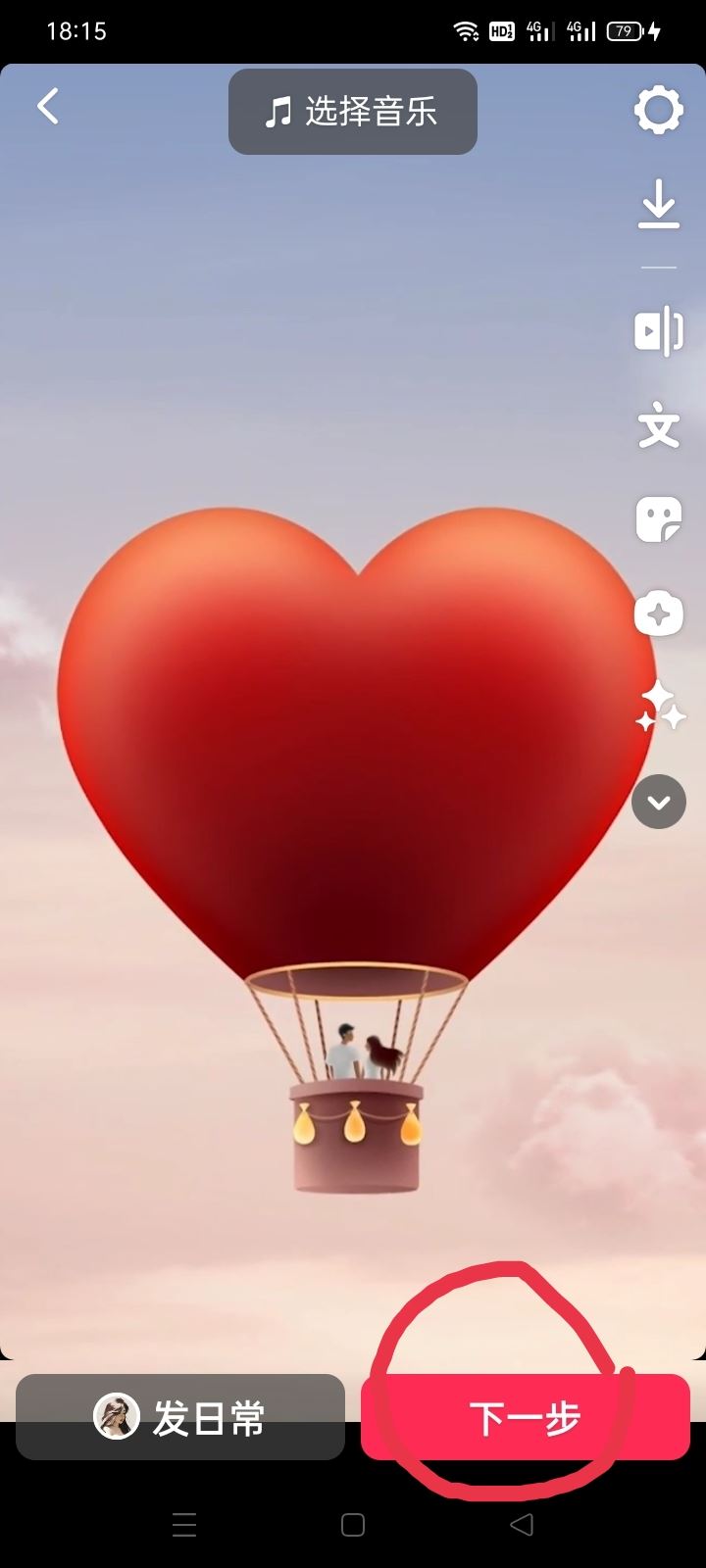Add text with the 文 icon
Viewport: 706px width, 1568px height.
(658, 427)
